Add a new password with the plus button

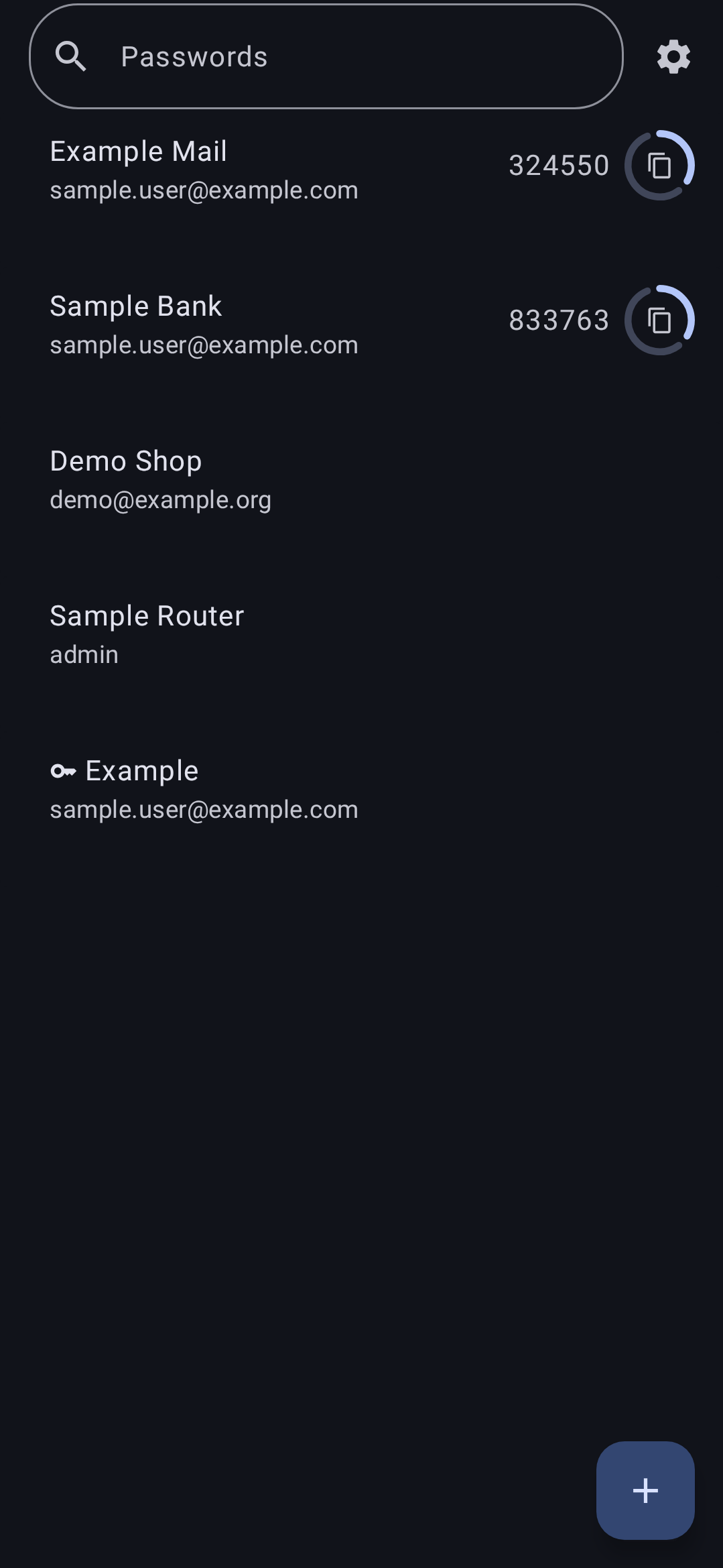[645, 1490]
